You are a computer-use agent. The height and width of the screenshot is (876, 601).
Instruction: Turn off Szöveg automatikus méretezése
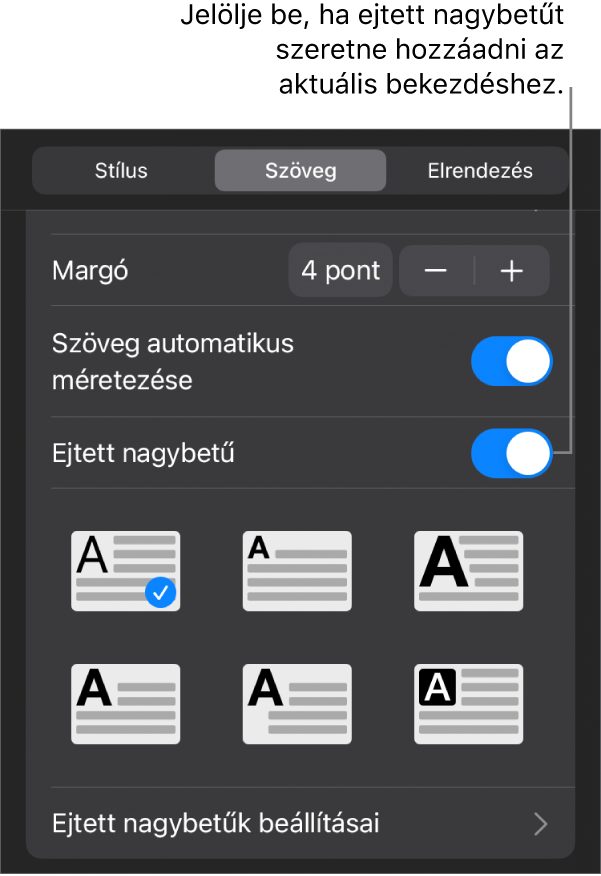(511, 361)
